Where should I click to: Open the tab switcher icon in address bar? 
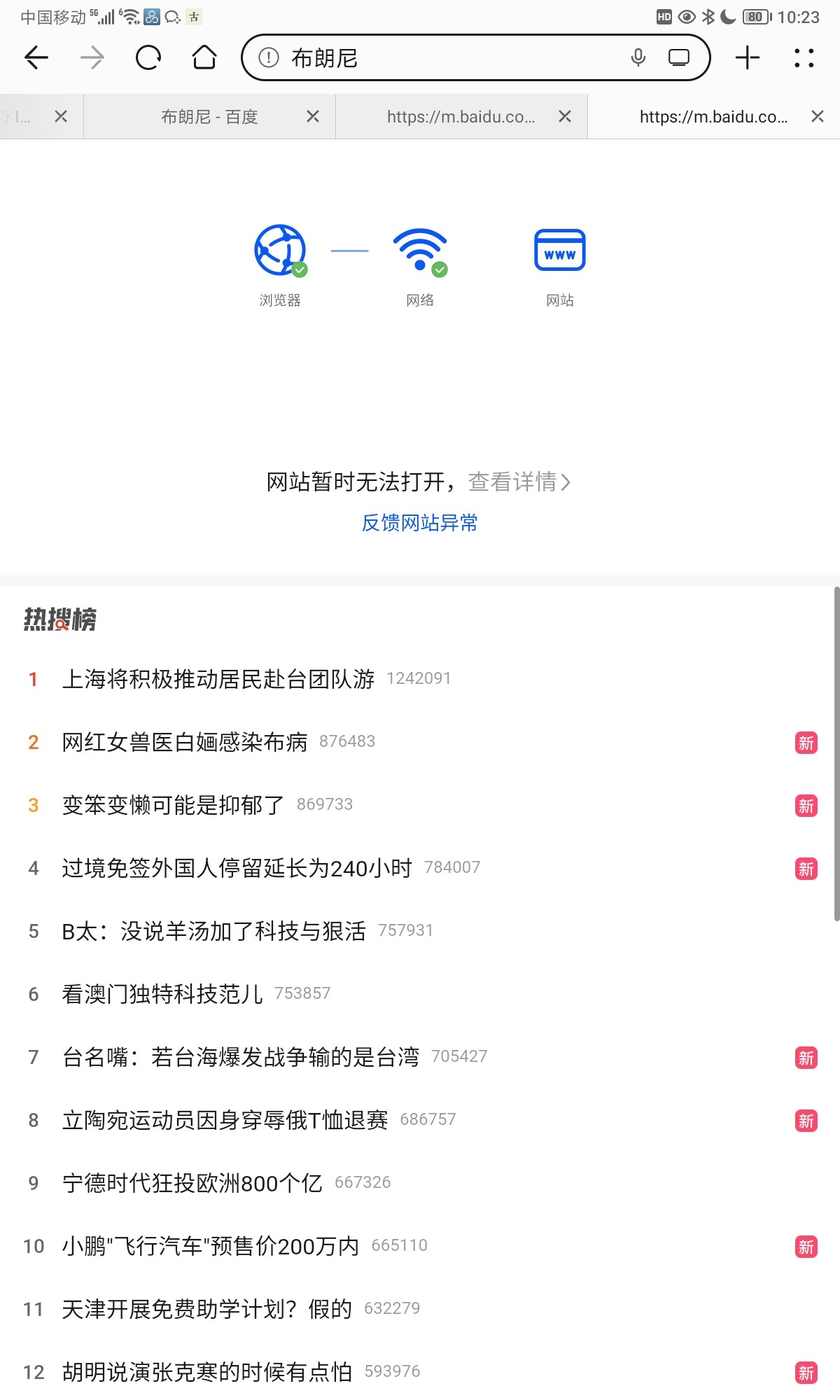679,57
